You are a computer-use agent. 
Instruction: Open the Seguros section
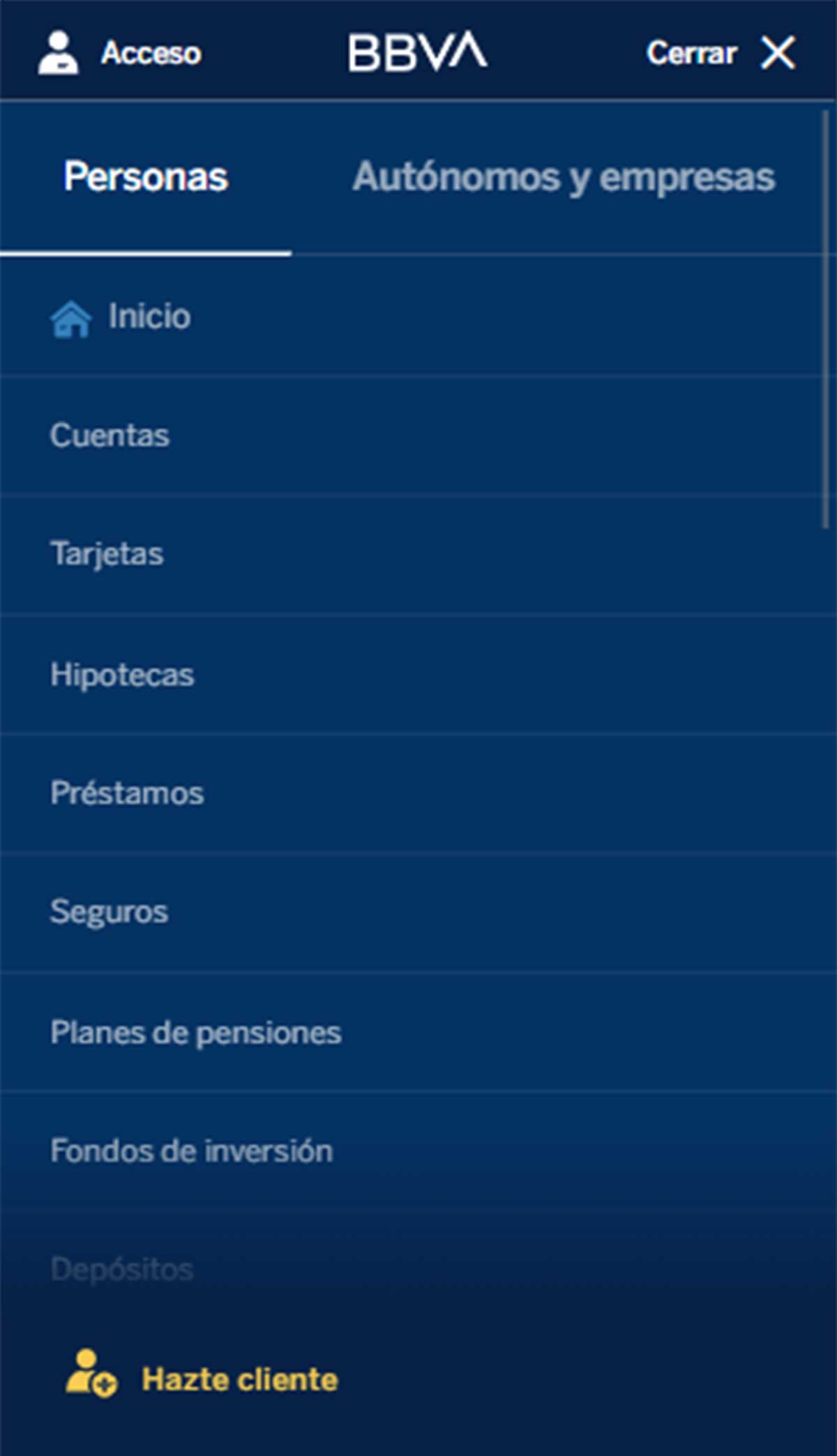point(110,912)
